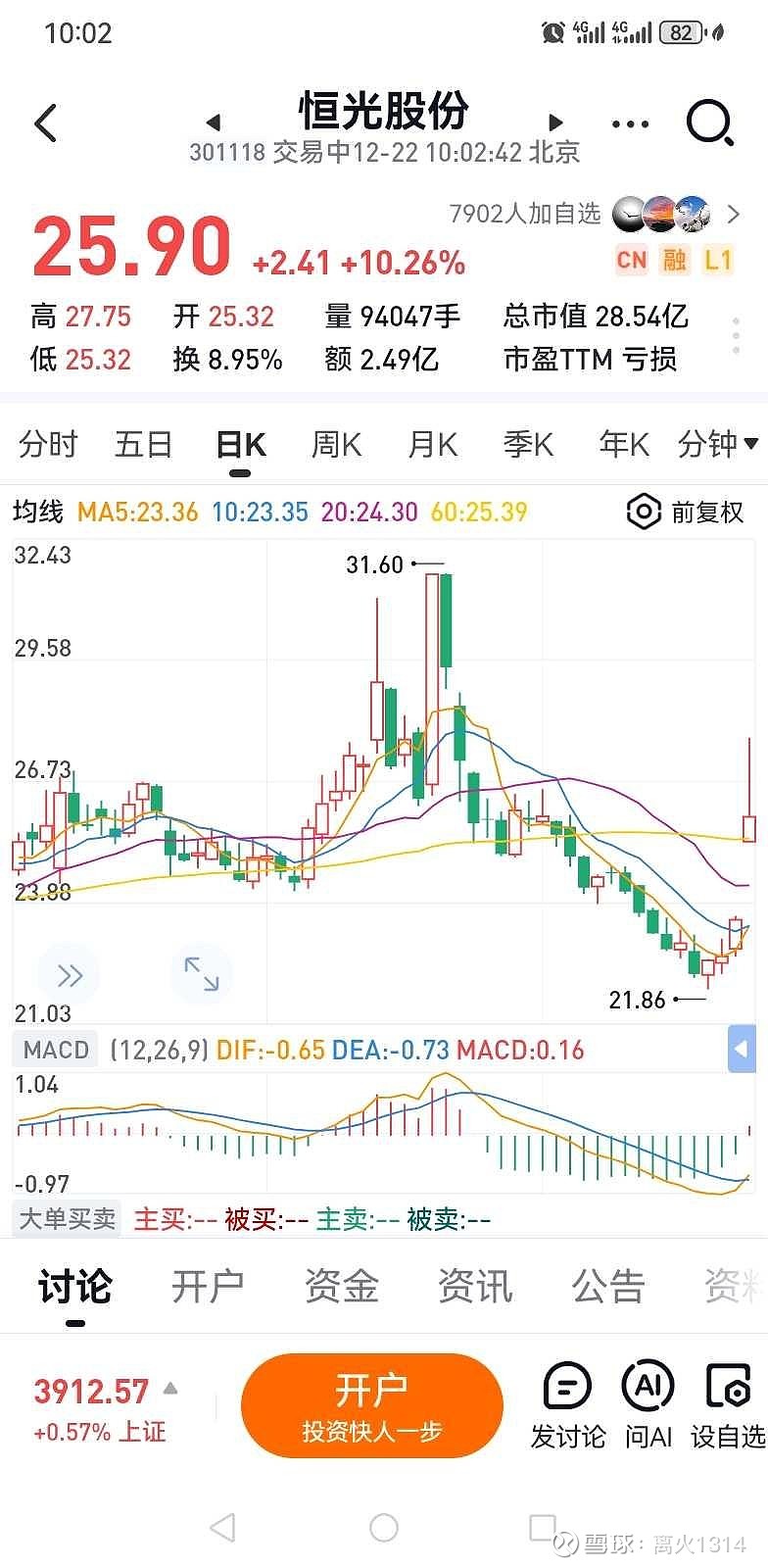Expand the chart with the fullscreen arrows icon
The image size is (768, 1568).
tap(202, 973)
